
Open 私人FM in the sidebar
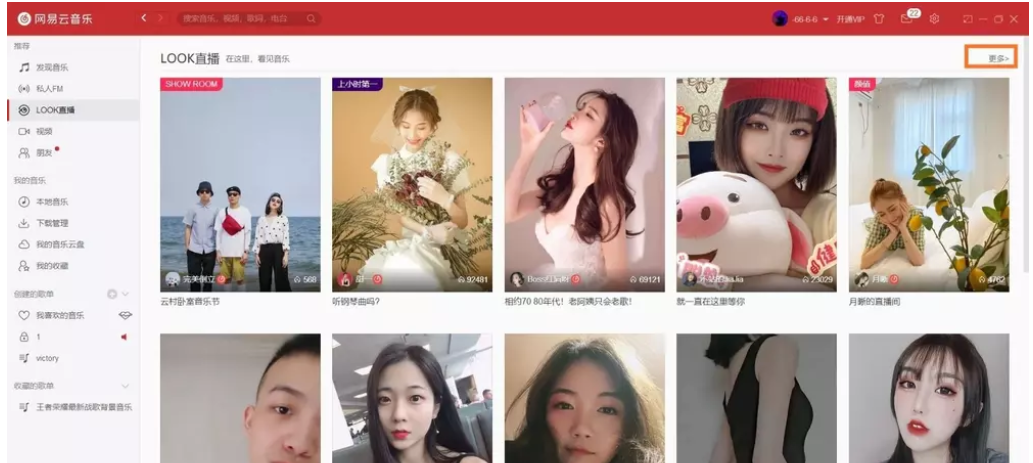(x=50, y=88)
